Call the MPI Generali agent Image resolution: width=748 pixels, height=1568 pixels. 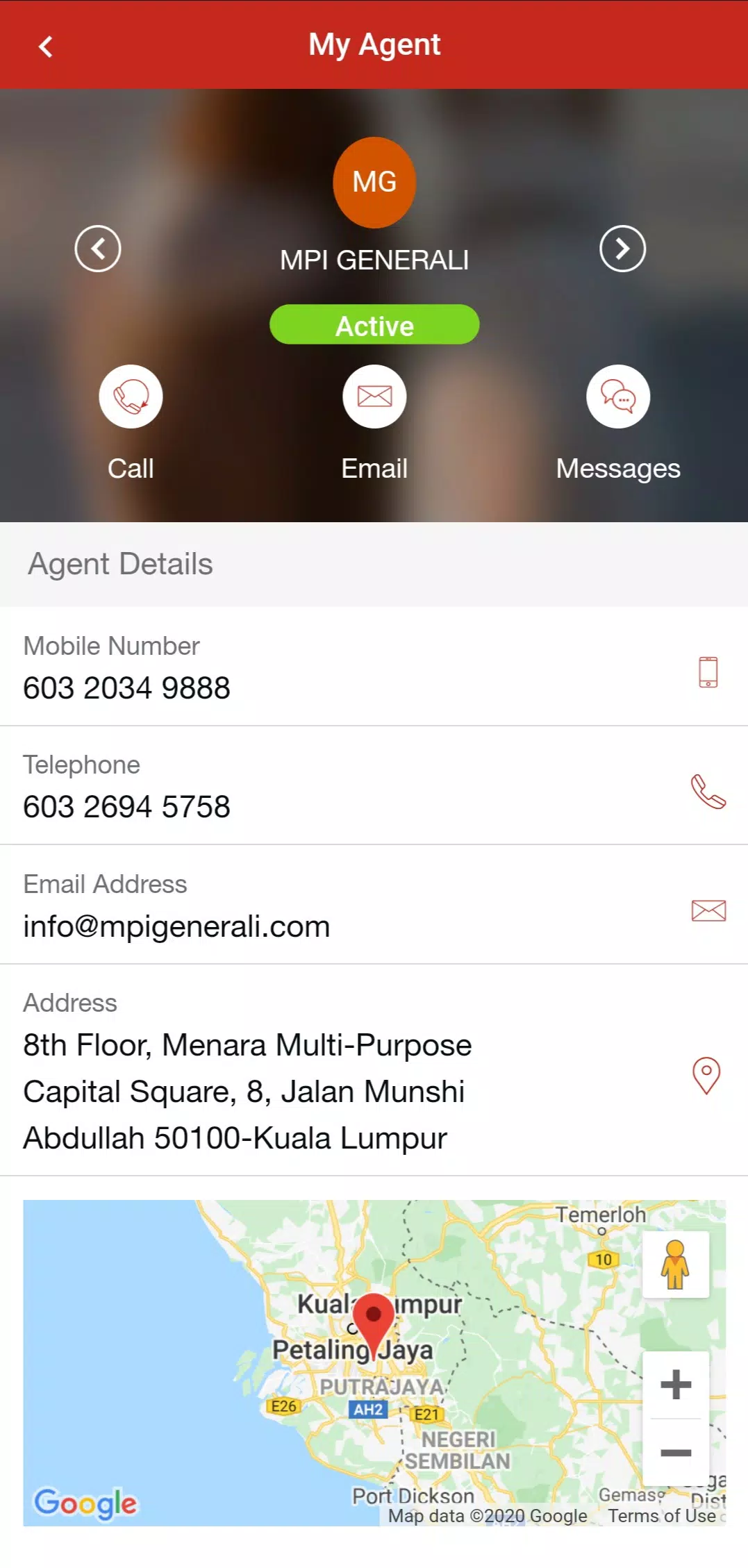tap(131, 397)
